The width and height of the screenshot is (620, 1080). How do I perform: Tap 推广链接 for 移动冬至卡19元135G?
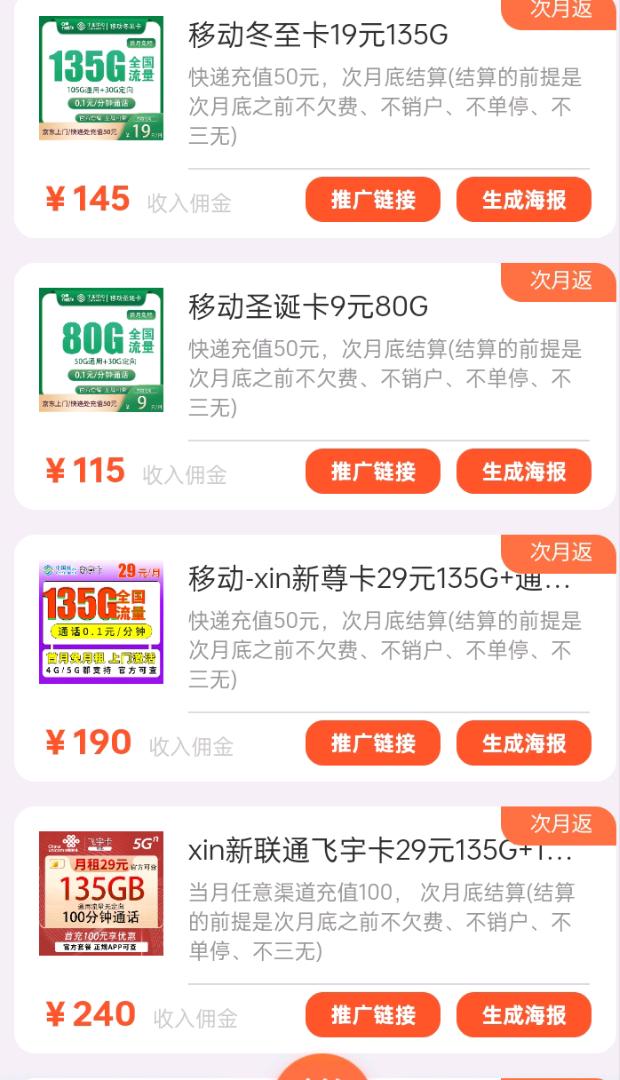coord(372,199)
